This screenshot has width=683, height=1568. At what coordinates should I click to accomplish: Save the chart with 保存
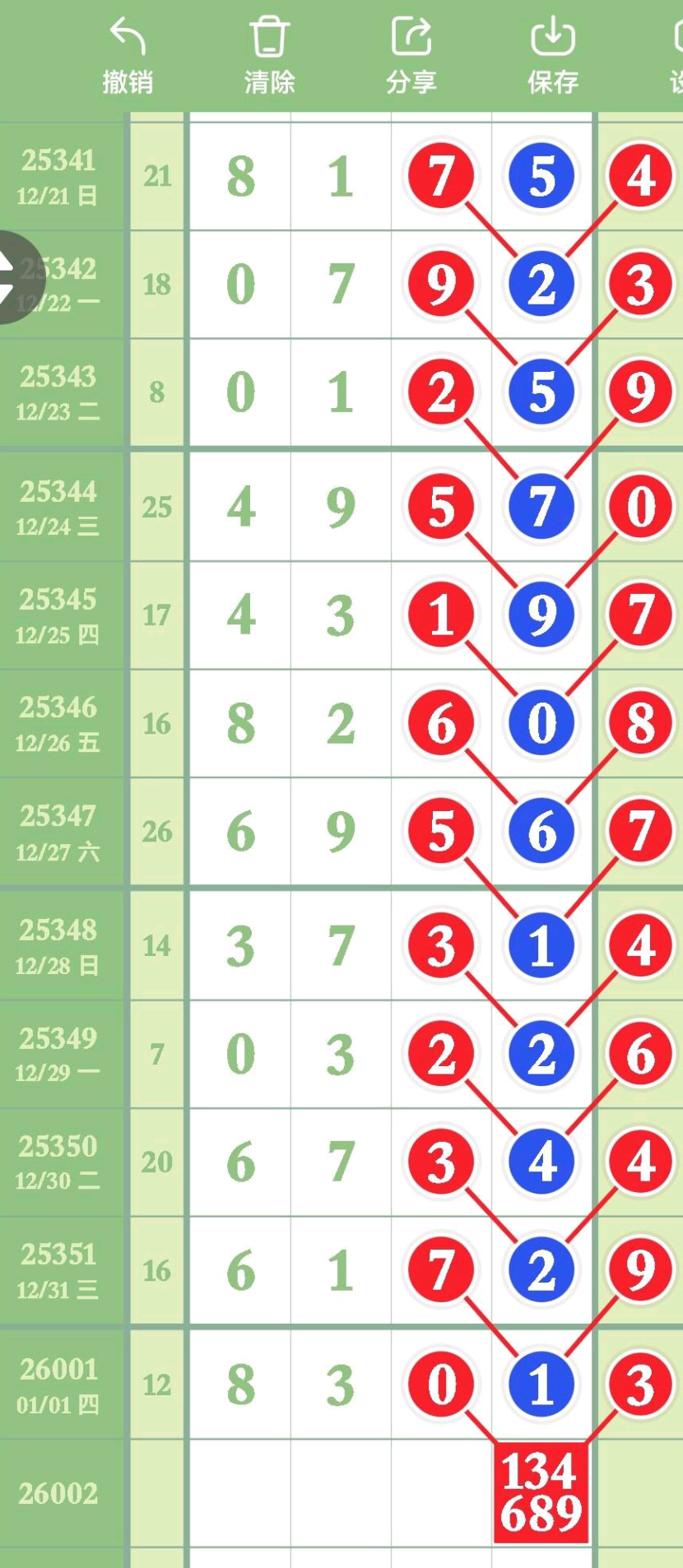tap(553, 54)
